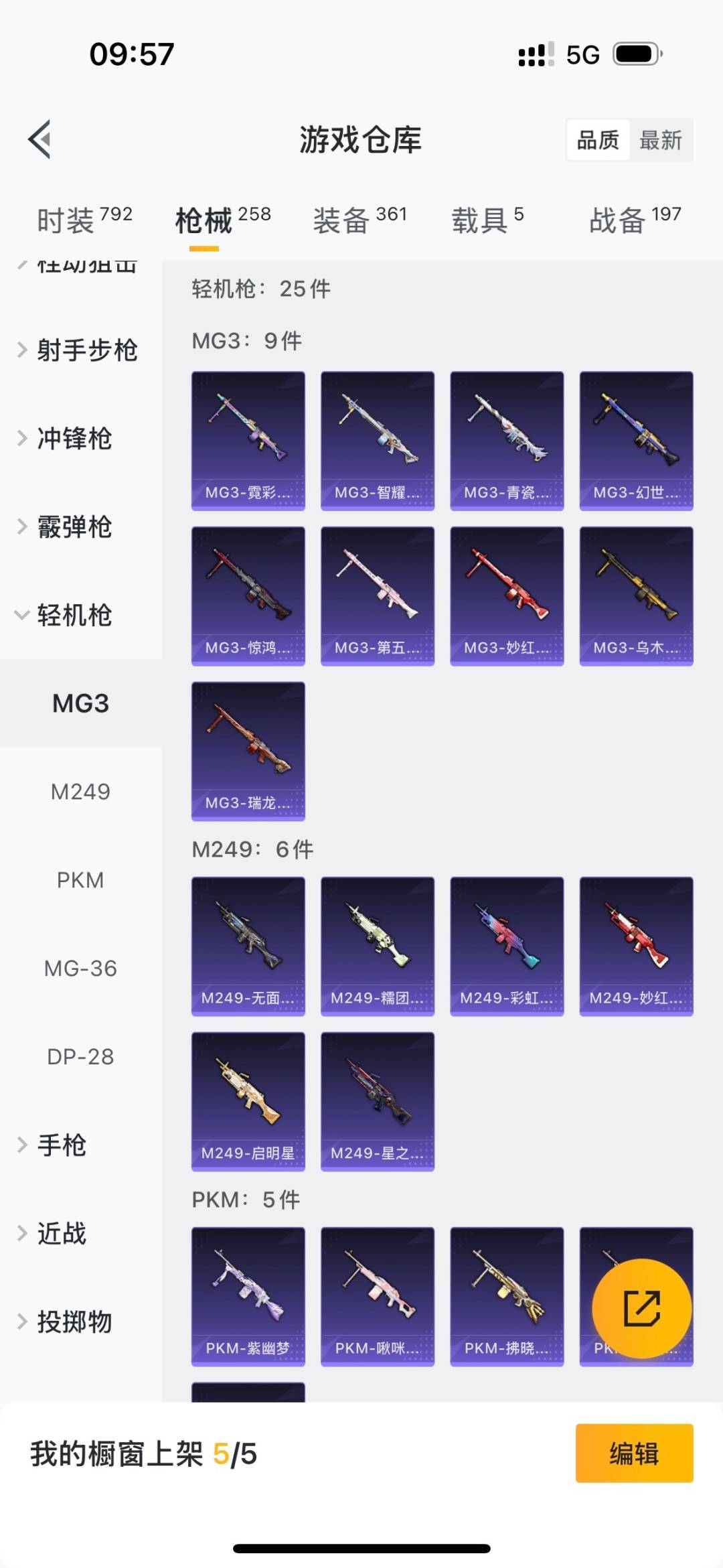723x1568 pixels.
Task: Switch sorting to 最新
Action: click(x=661, y=140)
